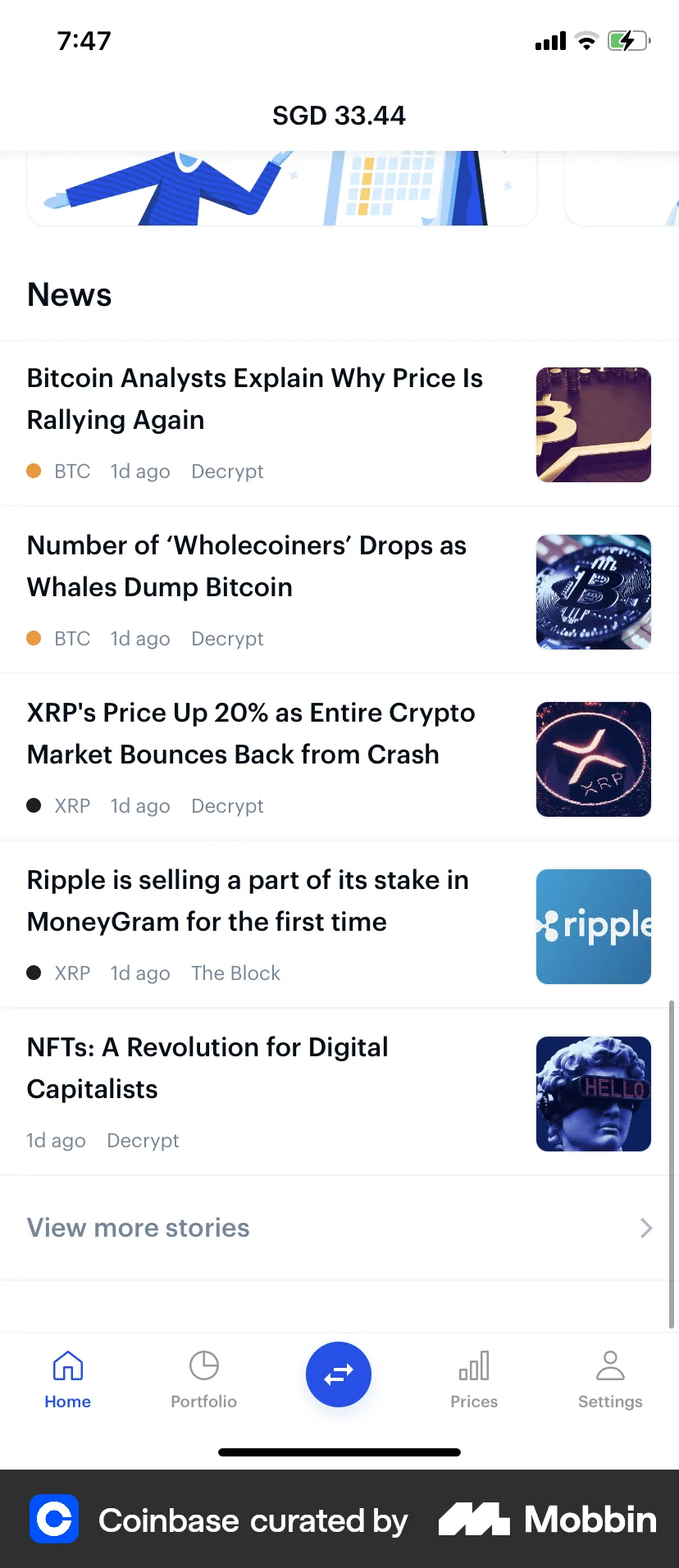Tap the SGD 33.44 balance header
Image resolution: width=679 pixels, height=1568 pixels.
coord(339,115)
